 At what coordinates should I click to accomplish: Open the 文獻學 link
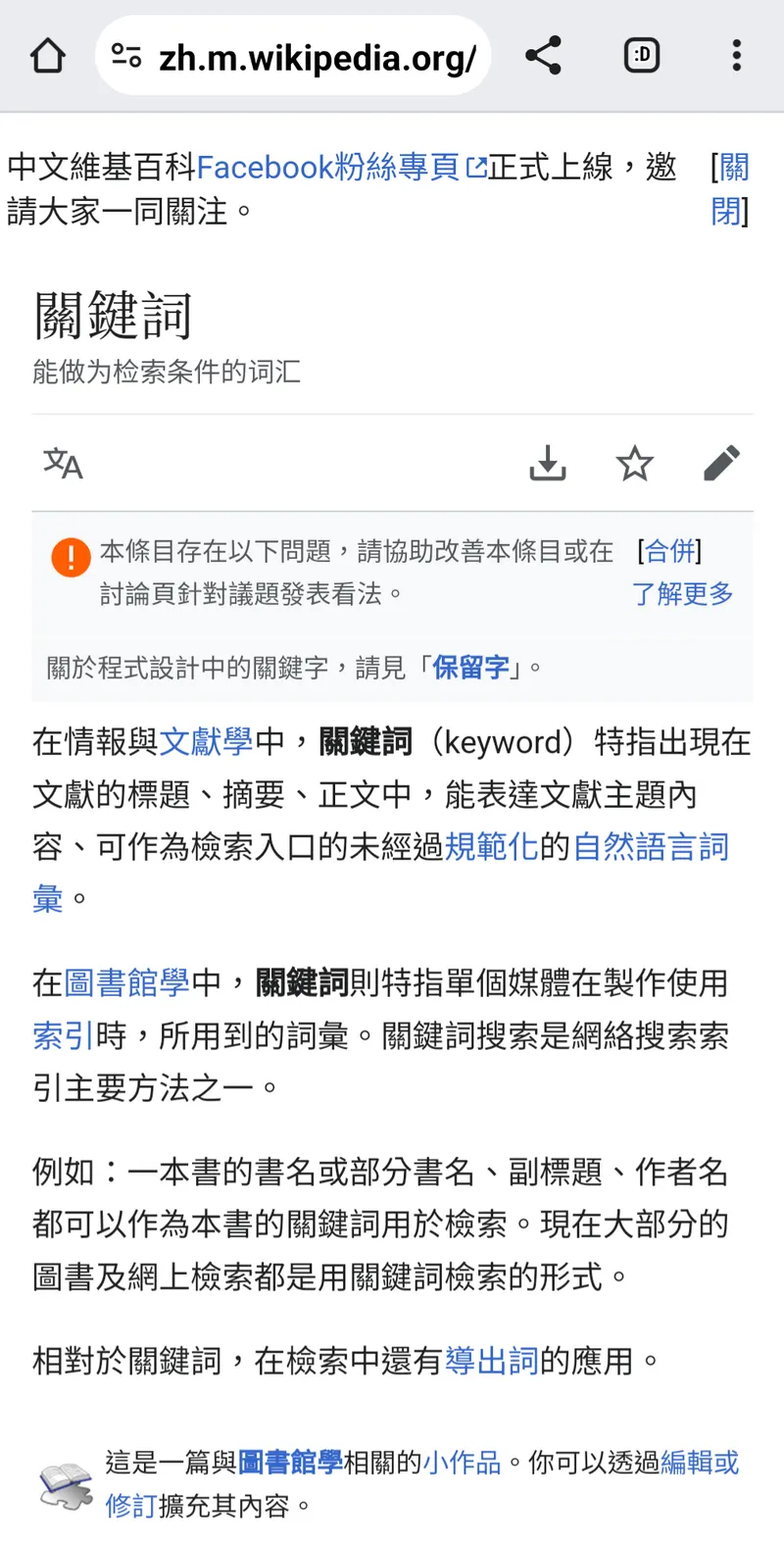(x=206, y=742)
